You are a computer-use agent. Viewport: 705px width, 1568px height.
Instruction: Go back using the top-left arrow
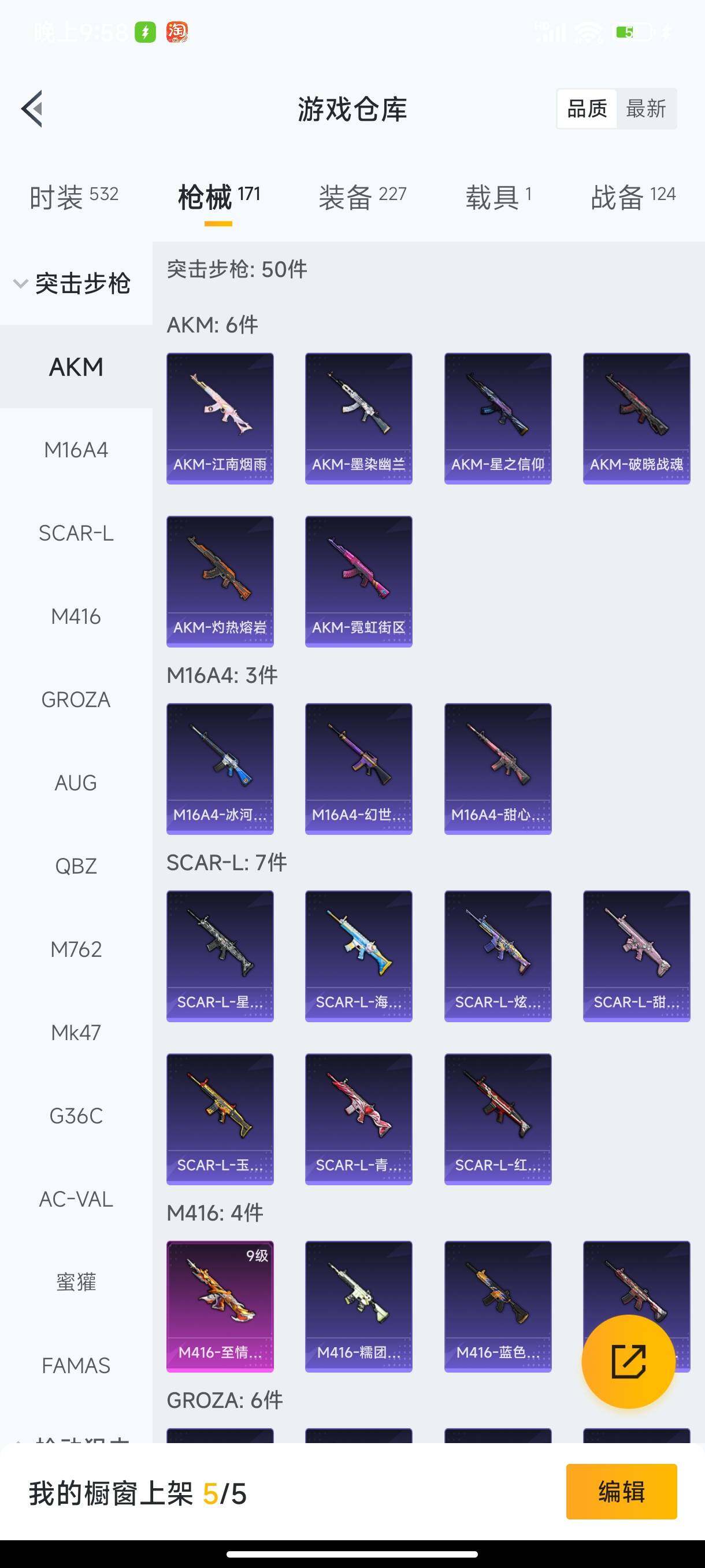coord(32,109)
